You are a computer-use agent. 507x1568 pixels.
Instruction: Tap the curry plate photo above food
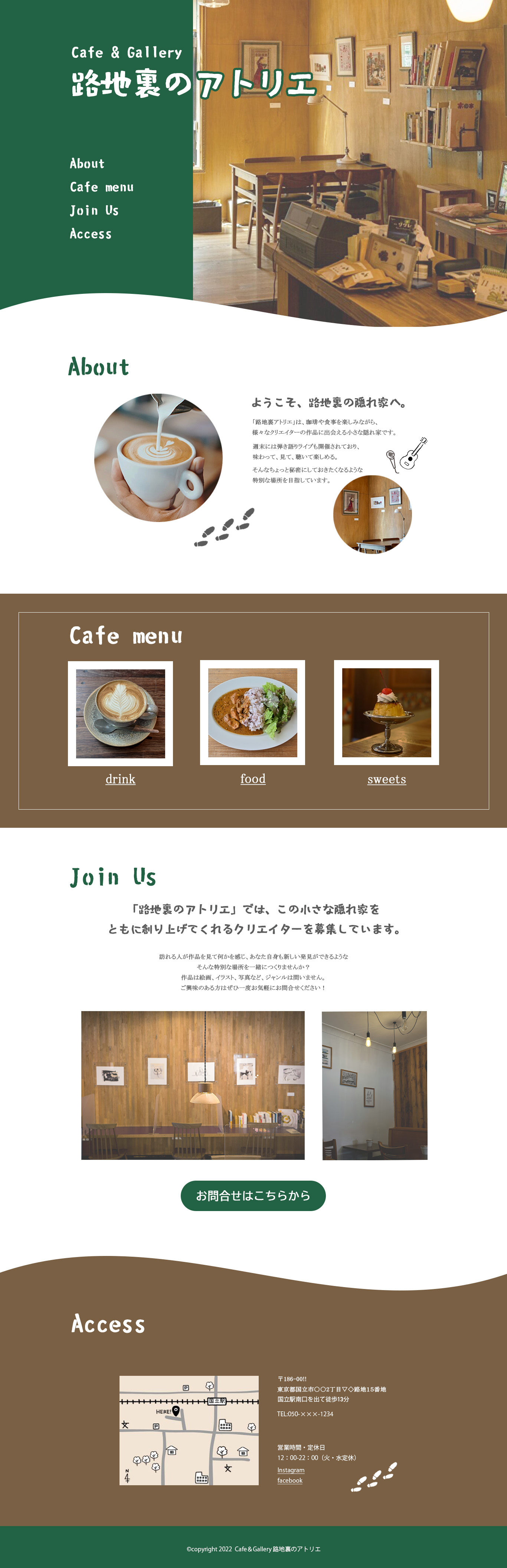(x=253, y=713)
